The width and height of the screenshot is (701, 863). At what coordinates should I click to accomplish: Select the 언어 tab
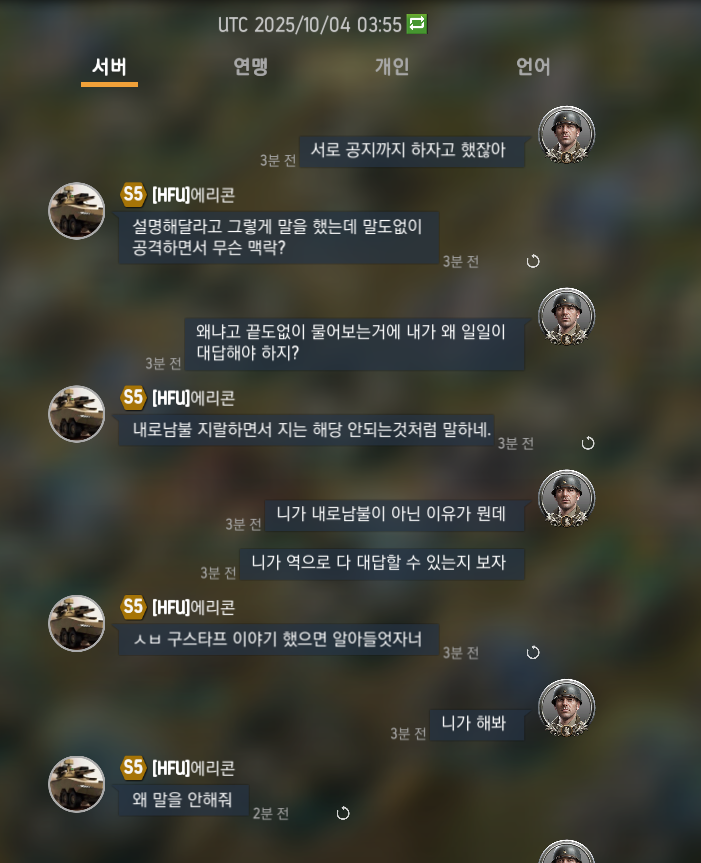tap(533, 67)
